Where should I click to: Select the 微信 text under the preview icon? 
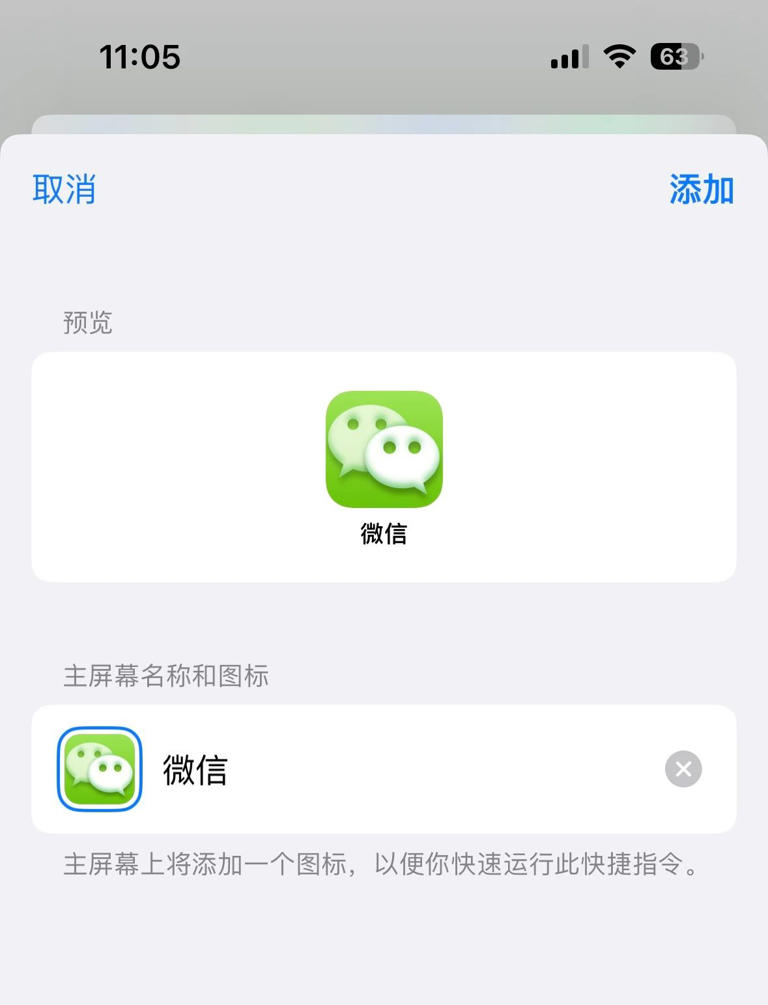tap(384, 537)
